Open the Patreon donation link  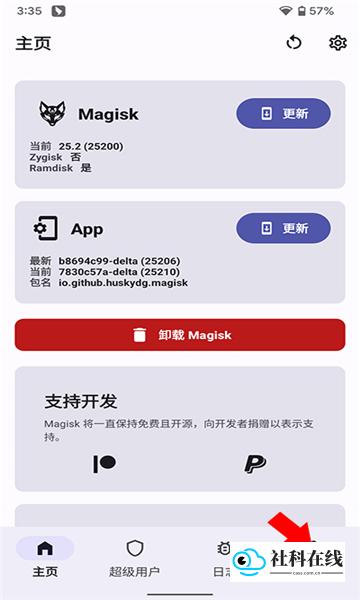(104, 464)
